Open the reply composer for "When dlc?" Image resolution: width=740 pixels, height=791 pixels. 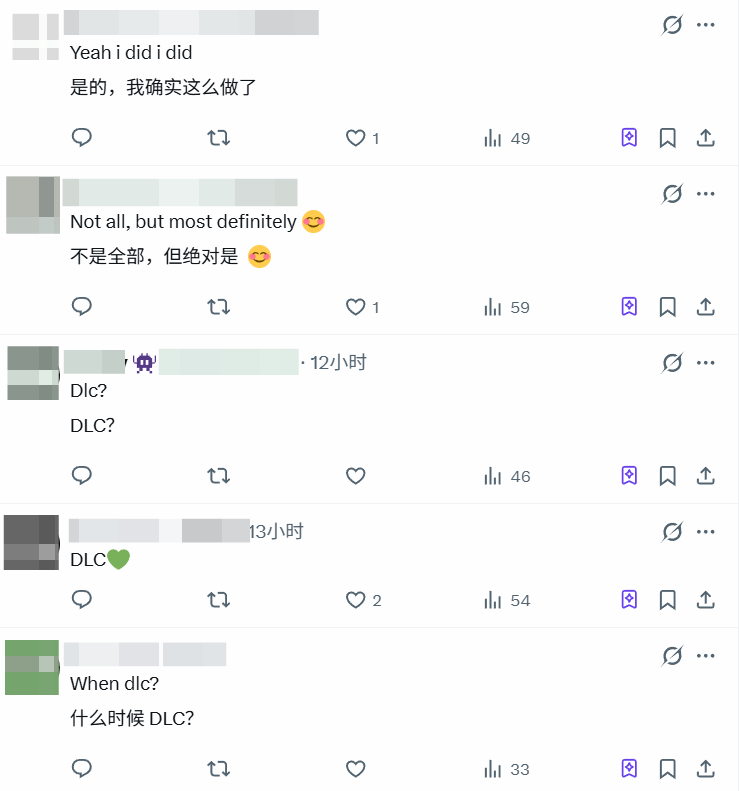point(81,769)
